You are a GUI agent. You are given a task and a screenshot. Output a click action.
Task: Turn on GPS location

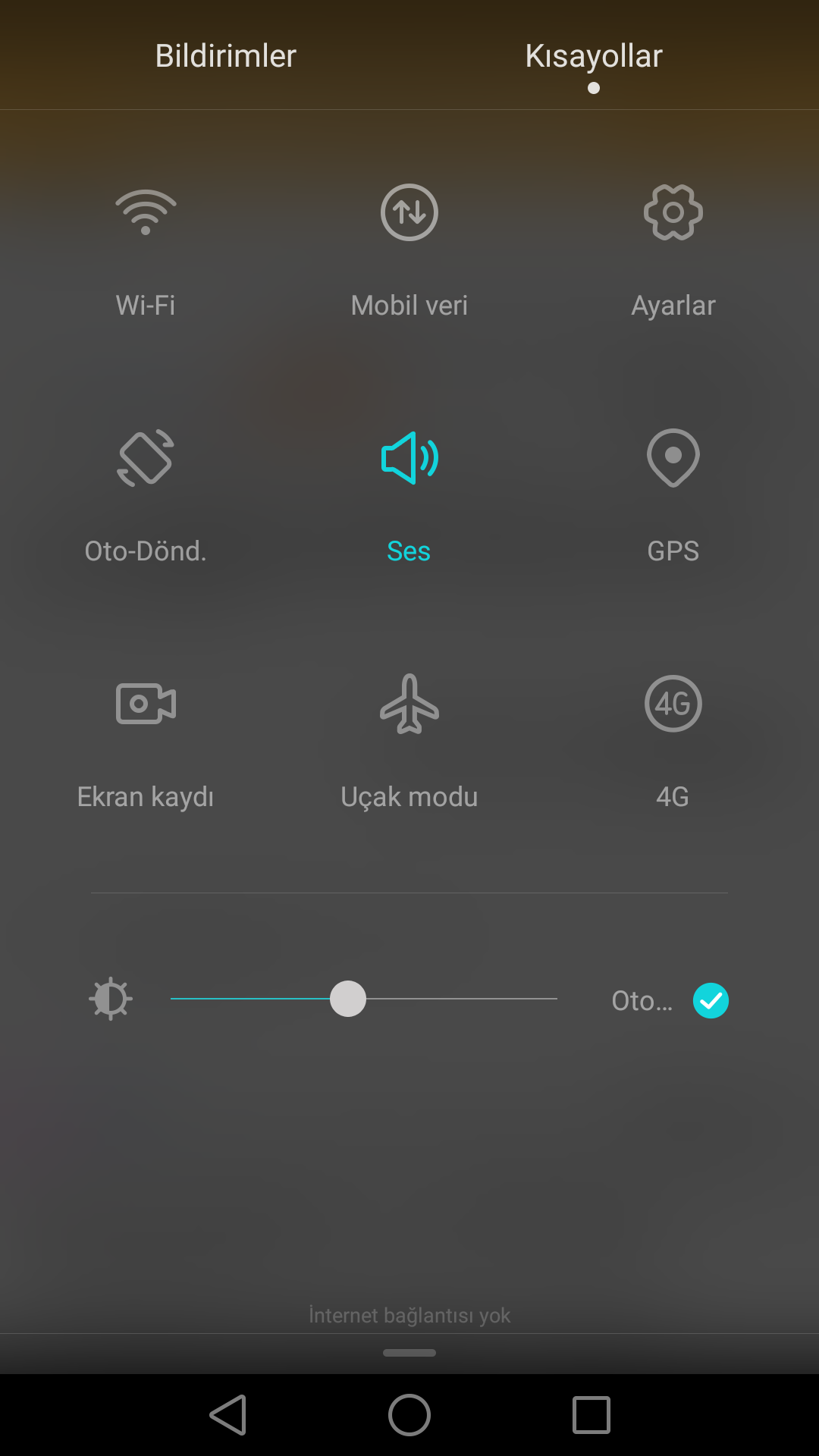point(673,458)
